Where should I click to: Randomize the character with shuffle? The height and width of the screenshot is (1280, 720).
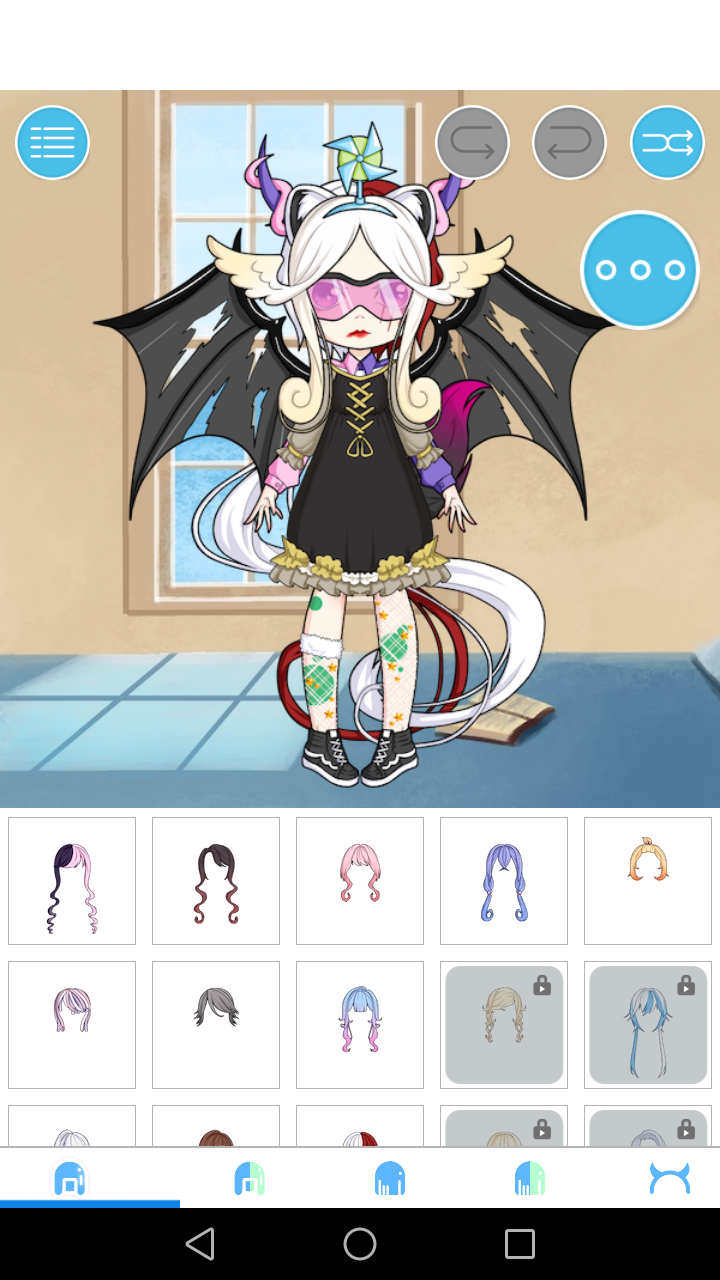[667, 143]
